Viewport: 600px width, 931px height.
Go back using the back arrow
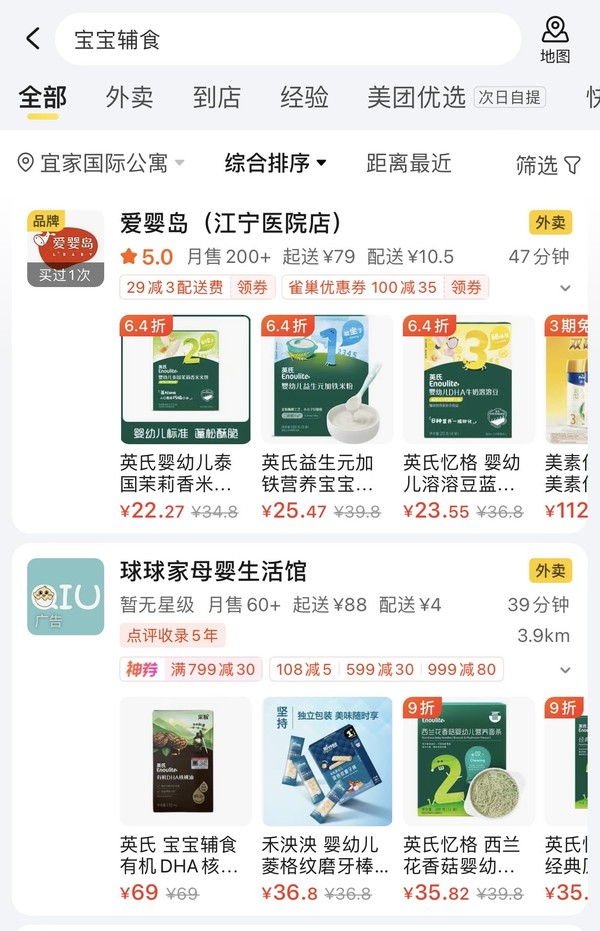click(x=33, y=39)
